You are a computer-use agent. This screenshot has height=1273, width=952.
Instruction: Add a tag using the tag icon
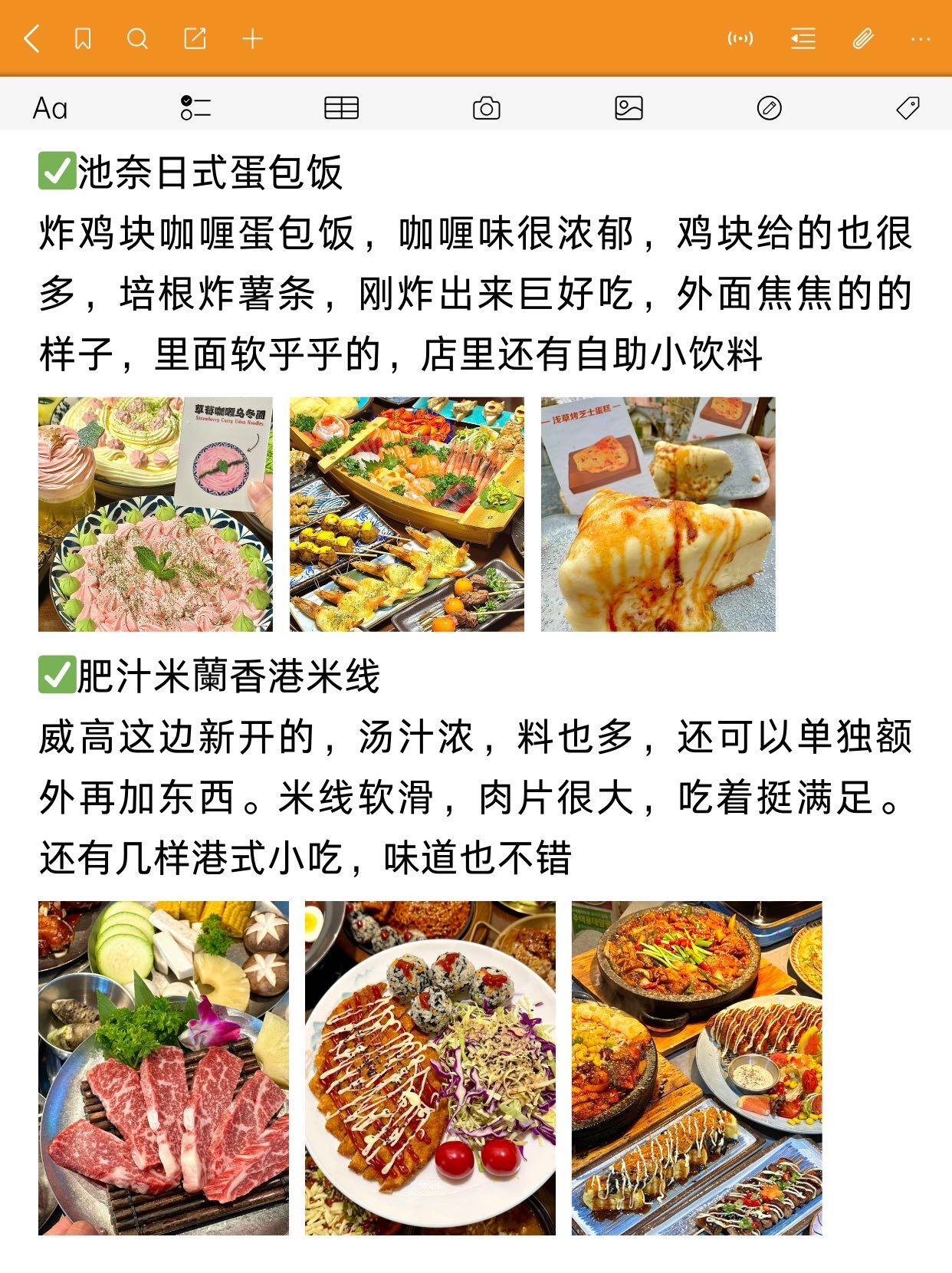coord(908,108)
